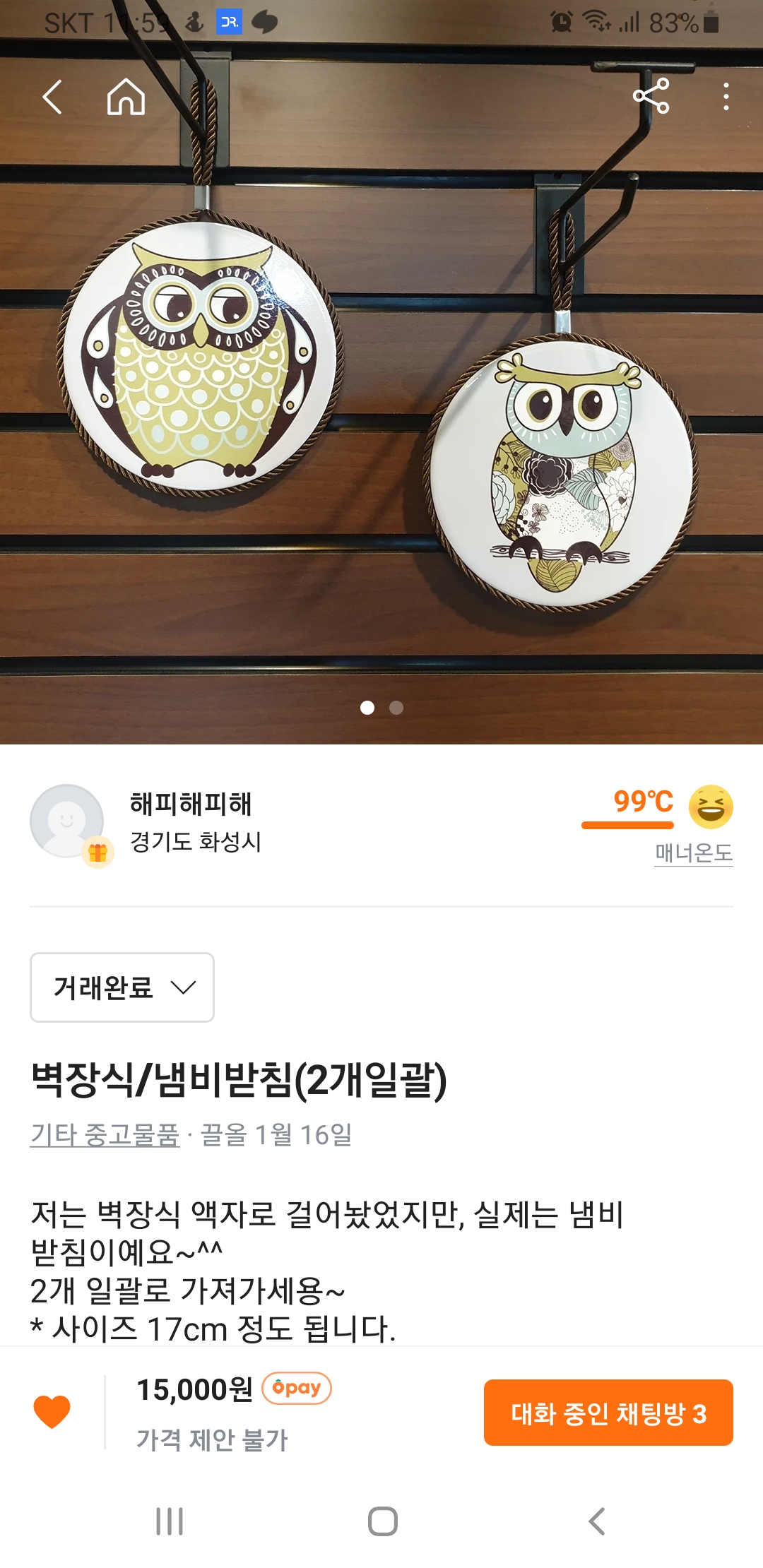The height and width of the screenshot is (1568, 763).
Task: Open 대화 중인 채팅방 3
Action: tap(608, 1413)
